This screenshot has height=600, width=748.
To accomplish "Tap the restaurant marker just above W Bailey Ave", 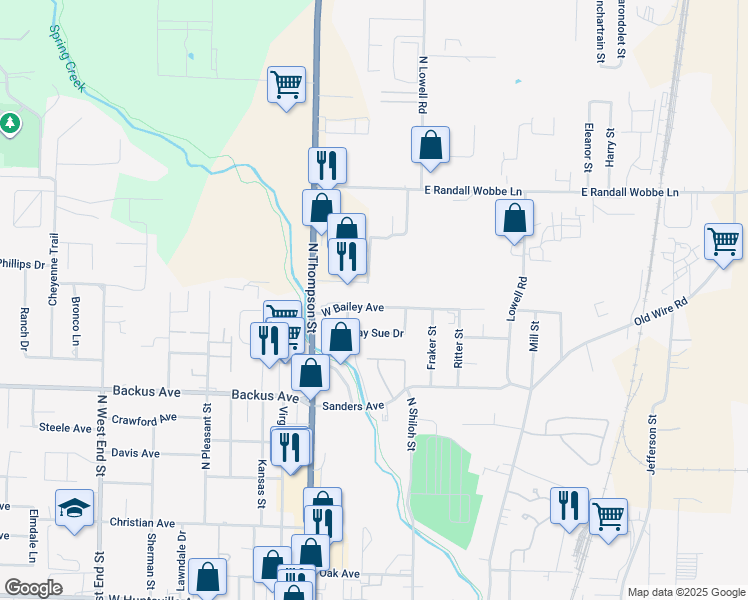I will click(x=348, y=259).
